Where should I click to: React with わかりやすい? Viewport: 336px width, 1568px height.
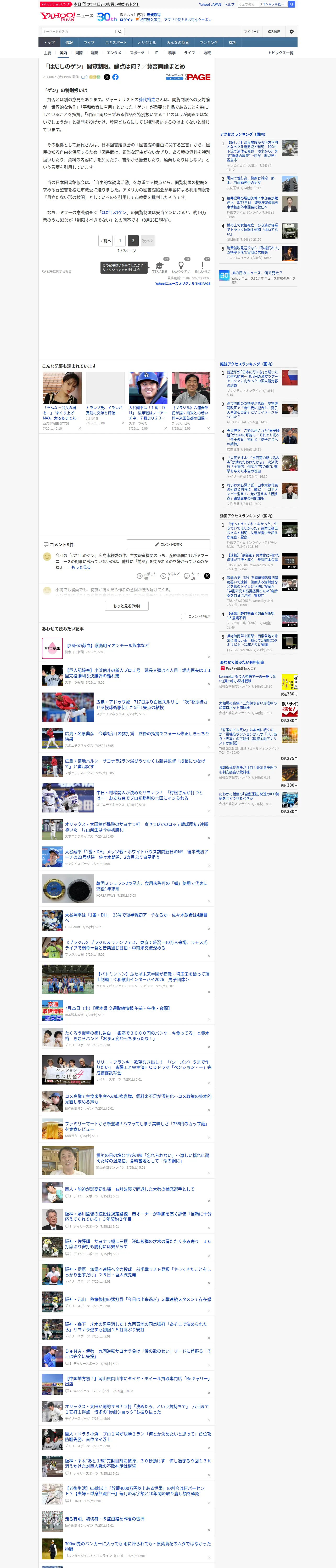pos(181,267)
